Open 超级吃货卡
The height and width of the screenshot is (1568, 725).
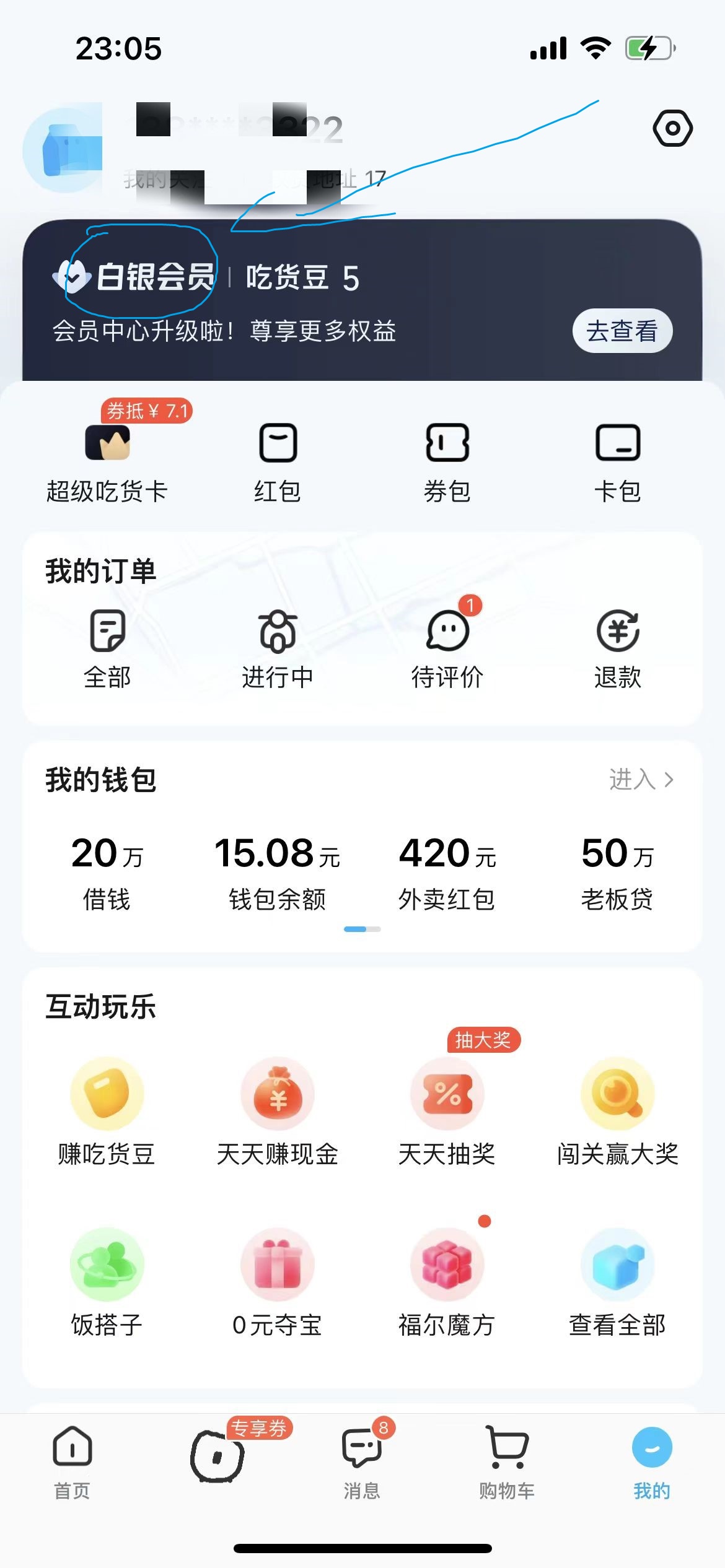pyautogui.click(x=107, y=463)
